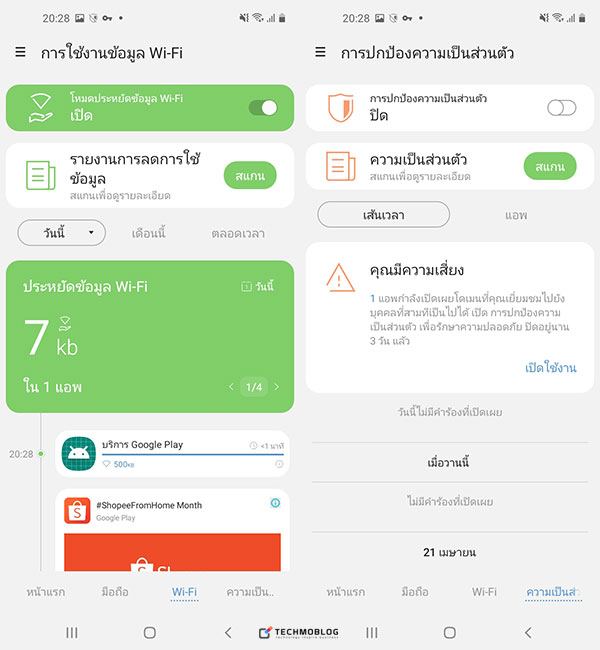Screen dimensions: 600x650
Task: Open the บริการ Google Play usage card
Action: [x=172, y=454]
